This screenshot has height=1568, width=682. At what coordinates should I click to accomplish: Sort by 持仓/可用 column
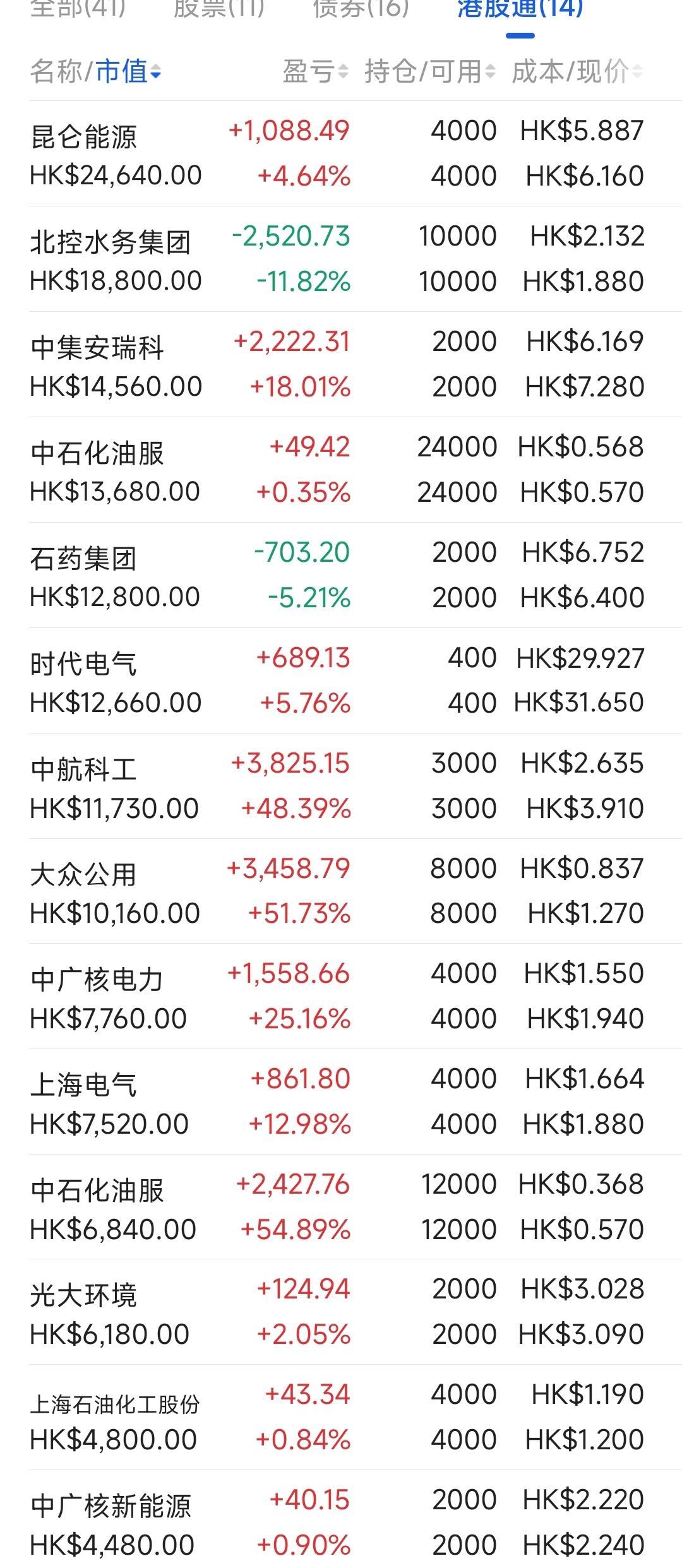(x=429, y=72)
